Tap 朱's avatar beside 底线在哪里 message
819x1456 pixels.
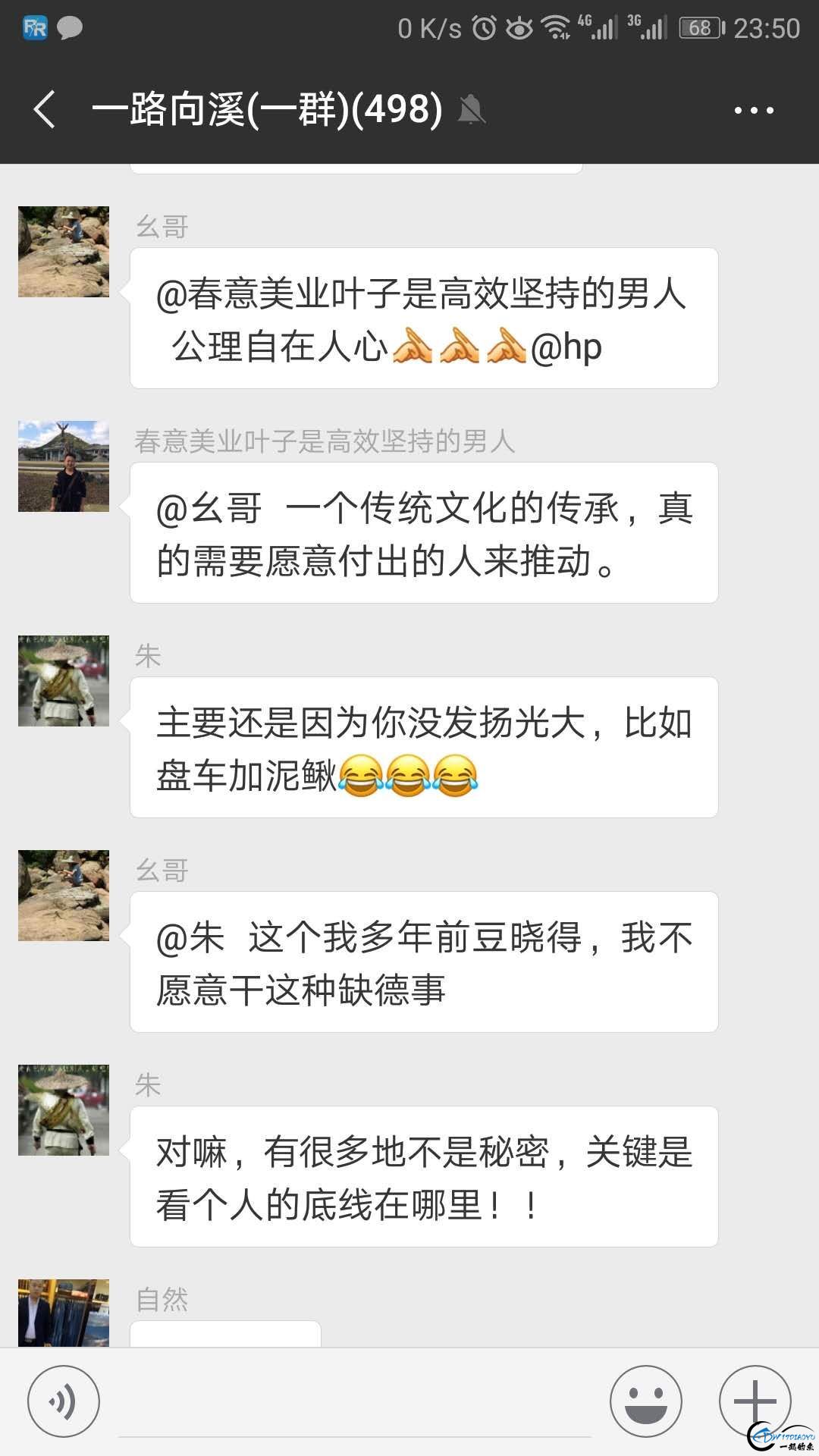tap(64, 1110)
